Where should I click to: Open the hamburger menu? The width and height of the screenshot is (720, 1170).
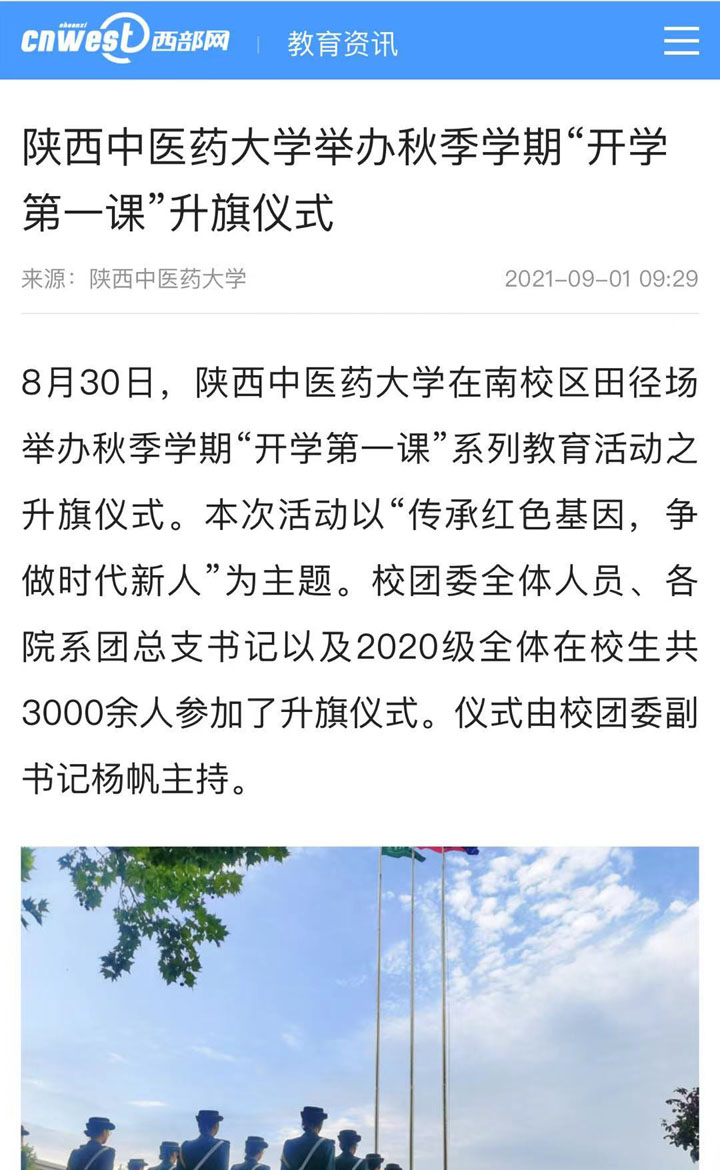coord(681,41)
